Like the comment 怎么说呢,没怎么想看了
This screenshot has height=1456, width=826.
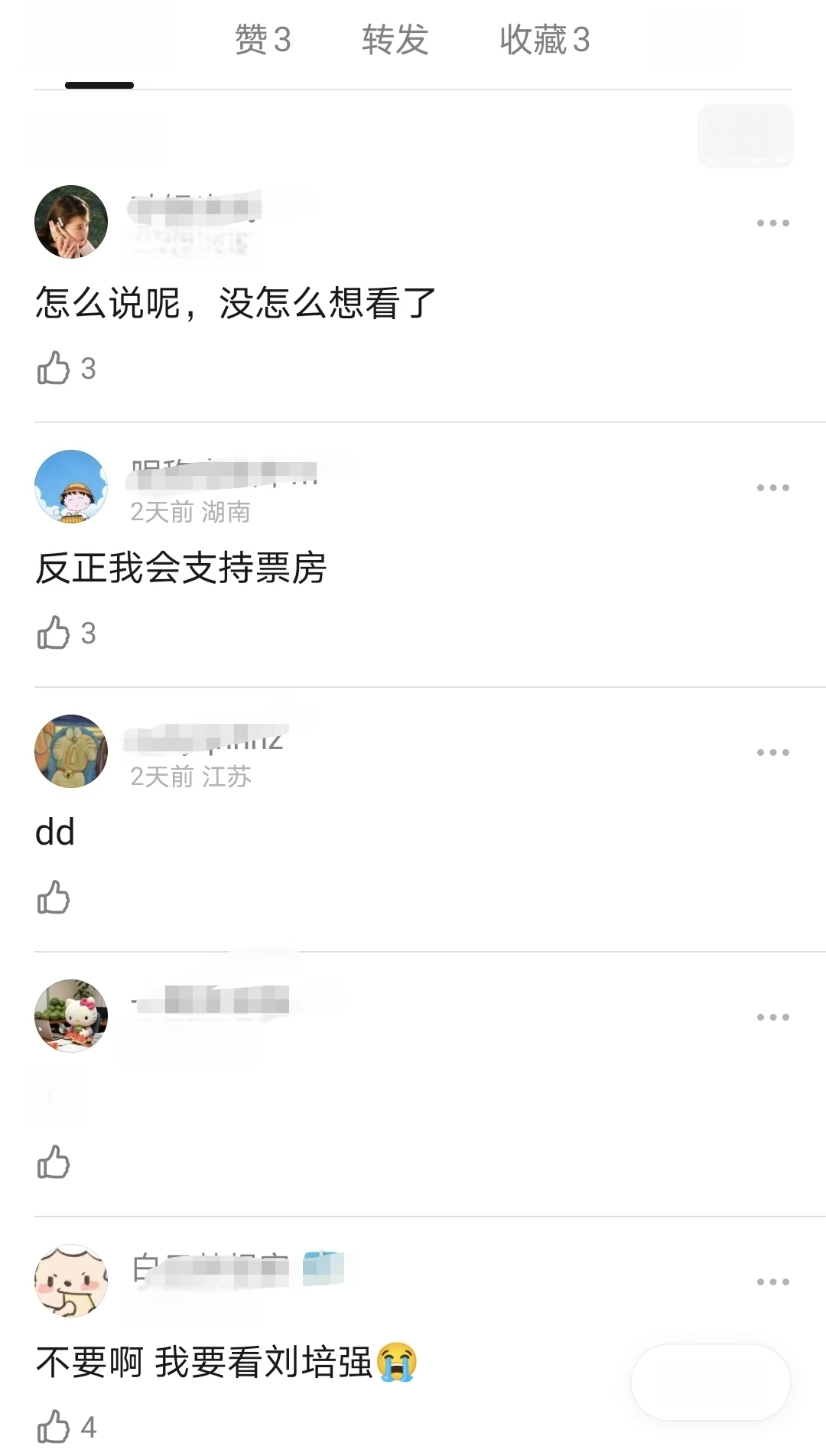(54, 368)
